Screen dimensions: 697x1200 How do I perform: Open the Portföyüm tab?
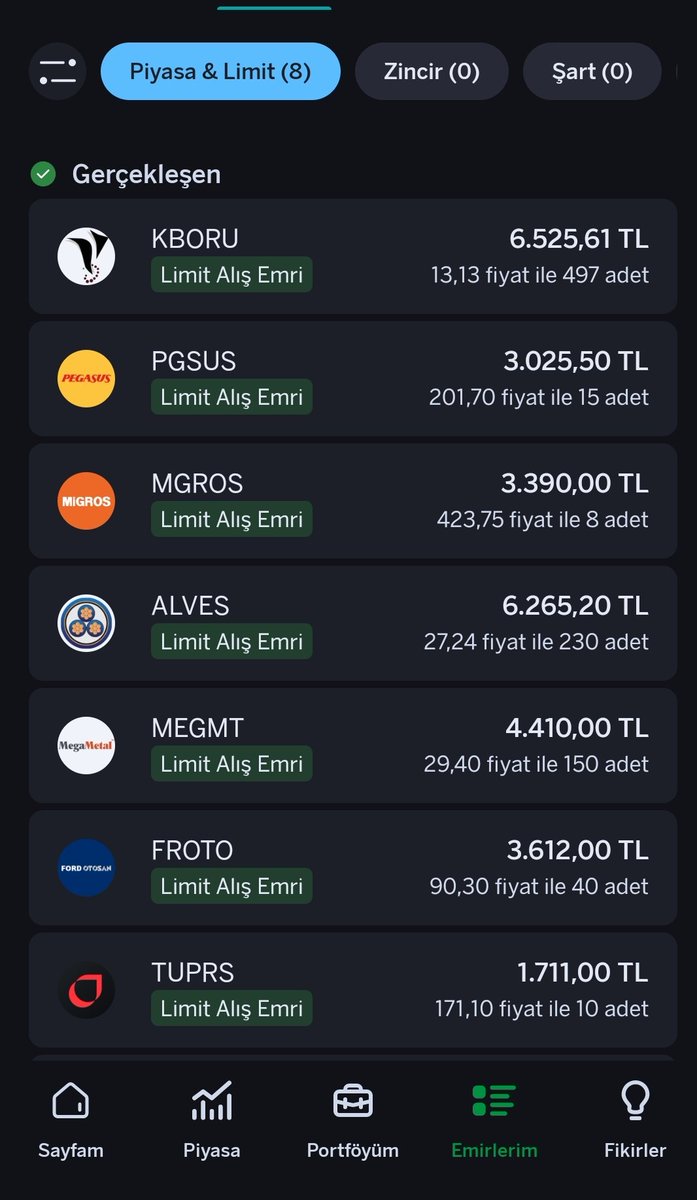click(352, 1120)
